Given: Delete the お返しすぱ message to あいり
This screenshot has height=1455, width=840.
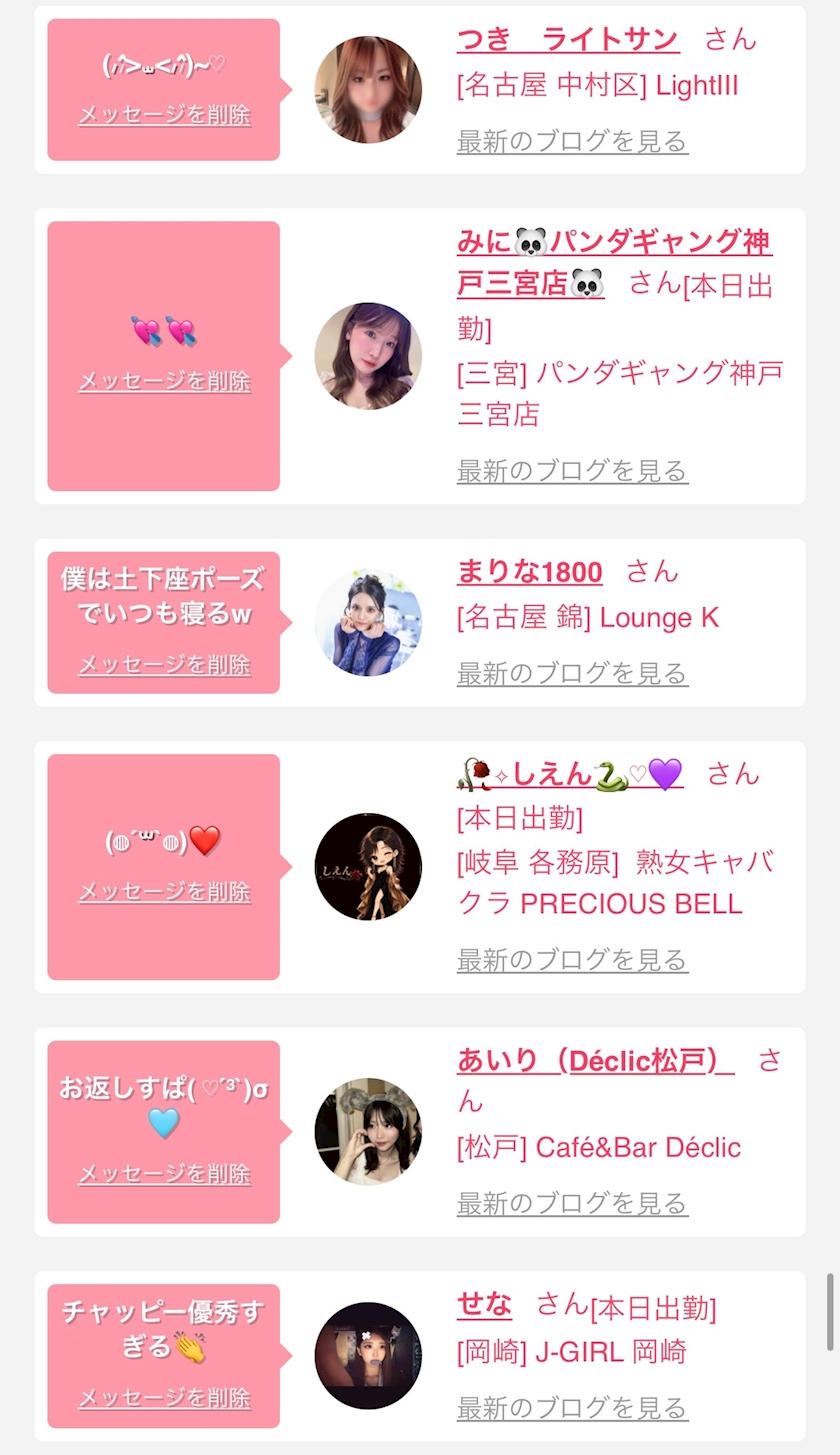Looking at the screenshot, I should 164,1174.
